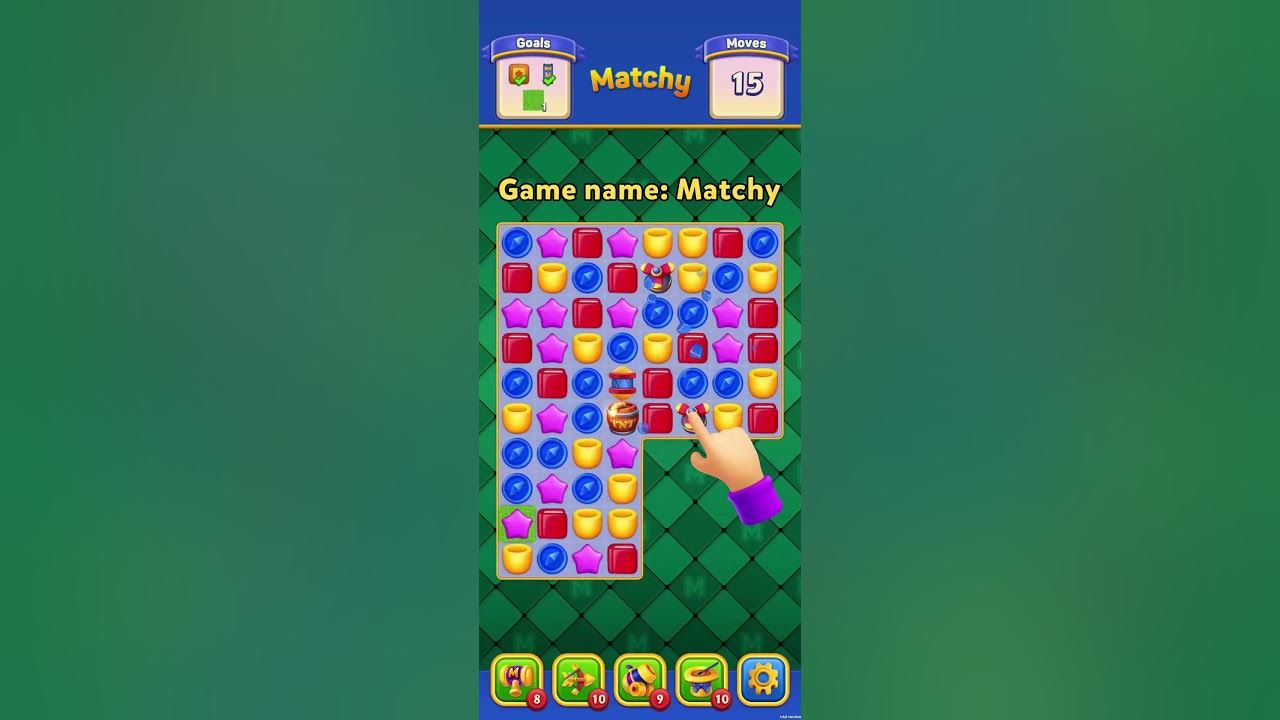Tap the TNT barrel on the board

pyautogui.click(x=622, y=417)
